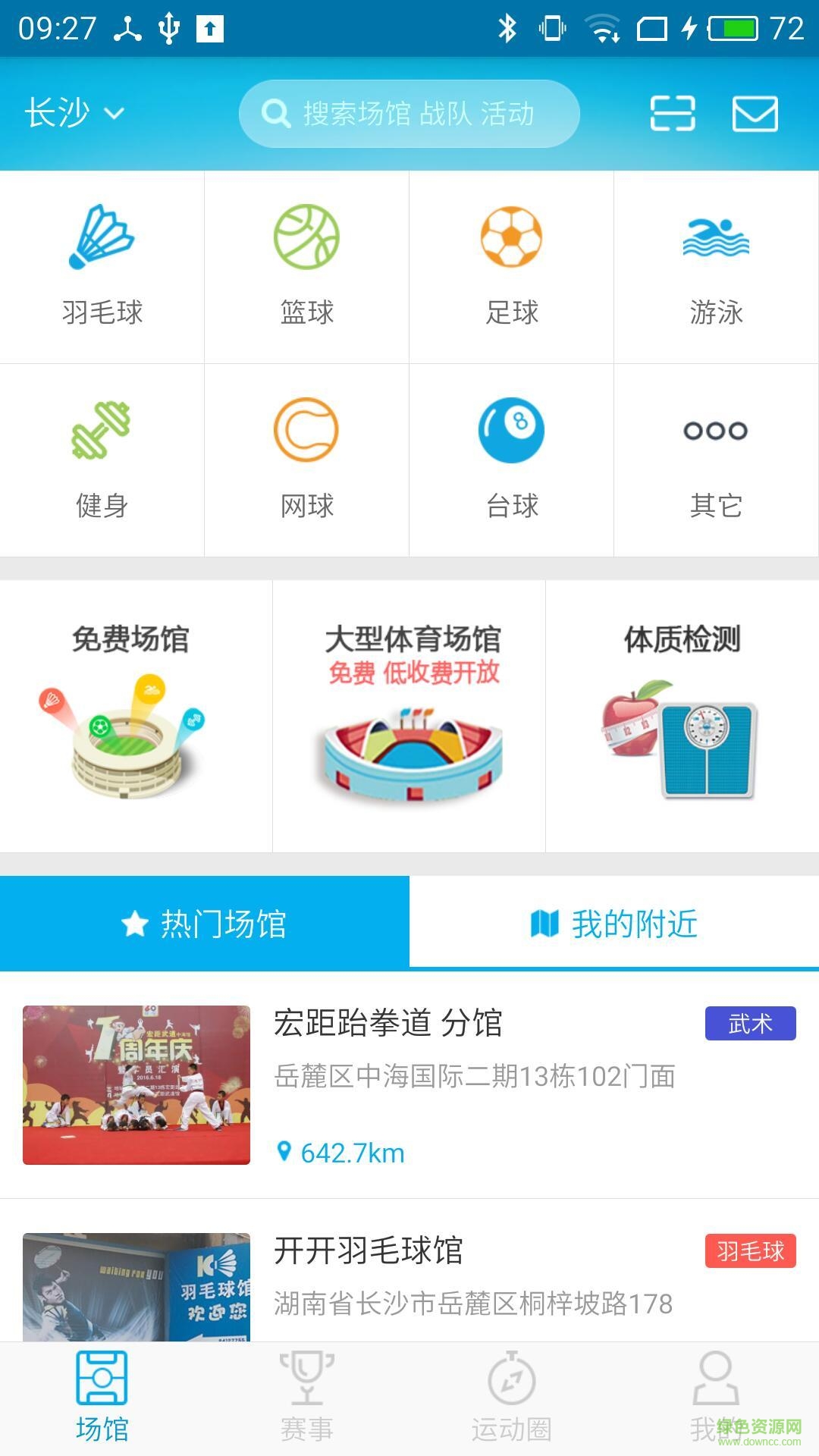Select the 篮球 basketball category
The height and width of the screenshot is (1456, 819).
coord(306,265)
